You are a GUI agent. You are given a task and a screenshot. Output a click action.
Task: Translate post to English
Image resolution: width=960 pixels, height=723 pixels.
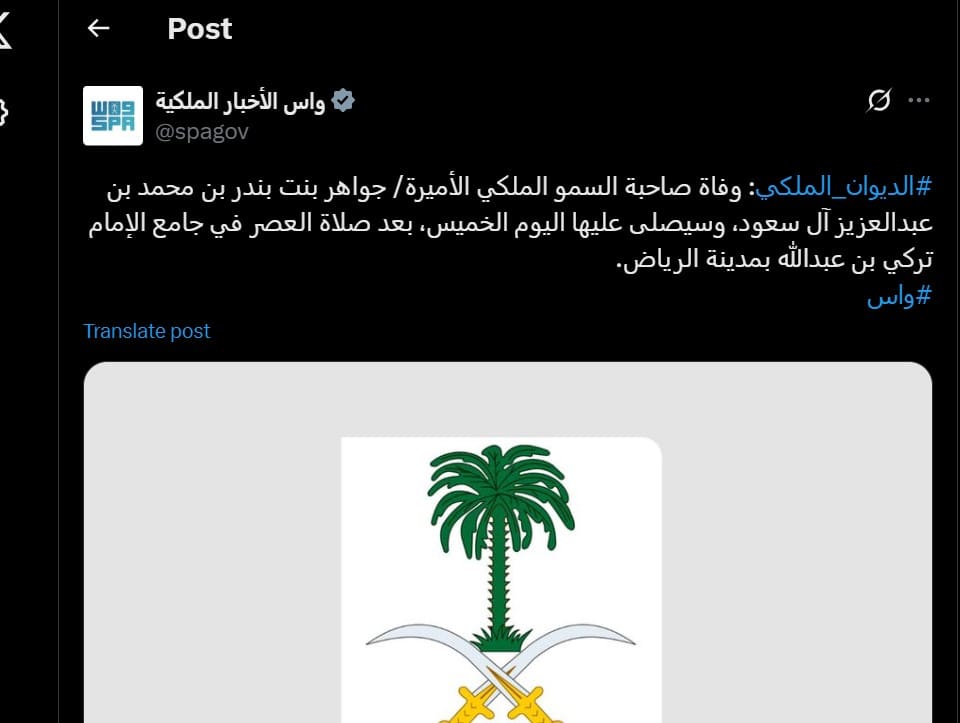click(147, 331)
